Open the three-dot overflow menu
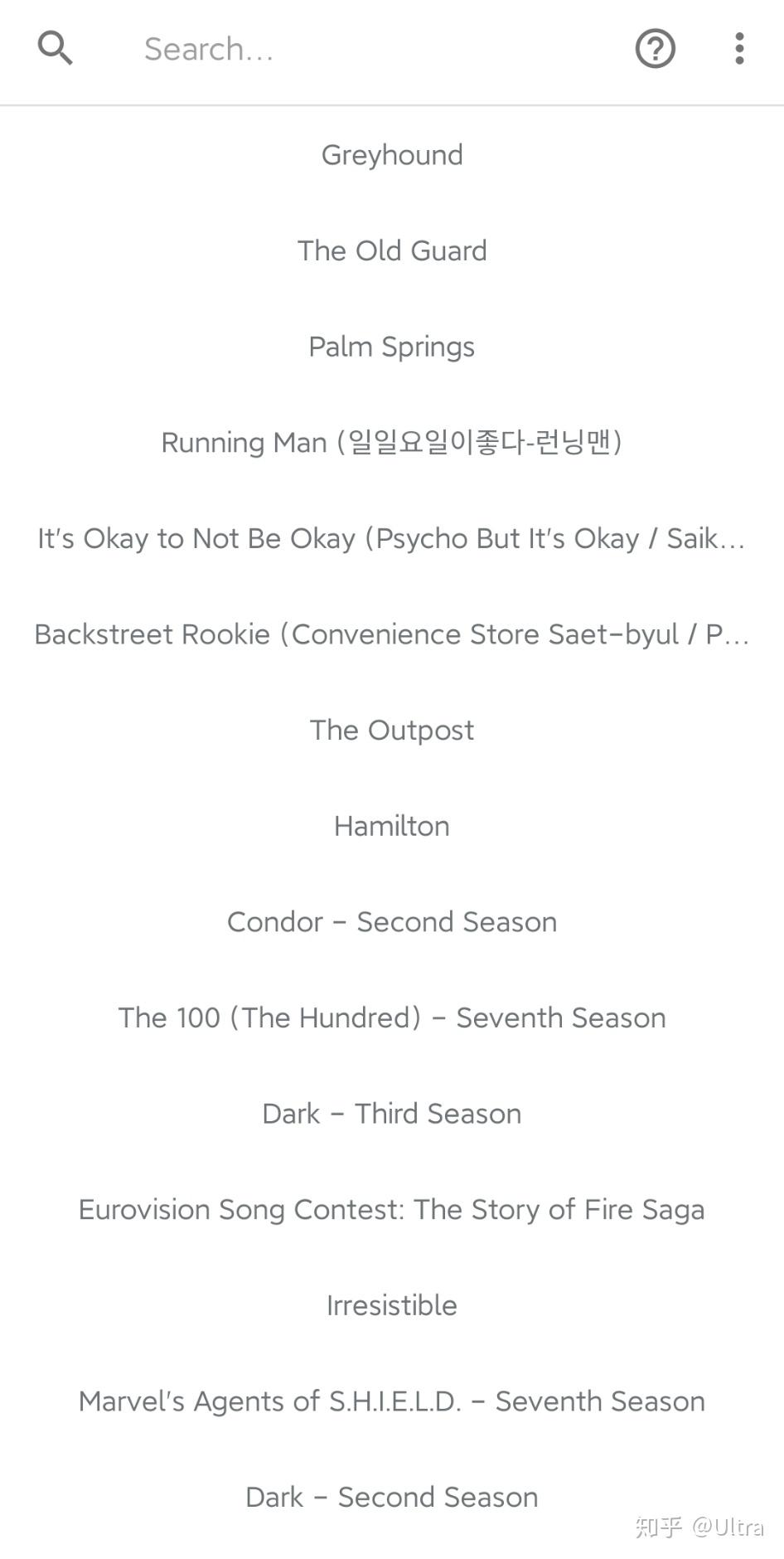 click(x=739, y=49)
